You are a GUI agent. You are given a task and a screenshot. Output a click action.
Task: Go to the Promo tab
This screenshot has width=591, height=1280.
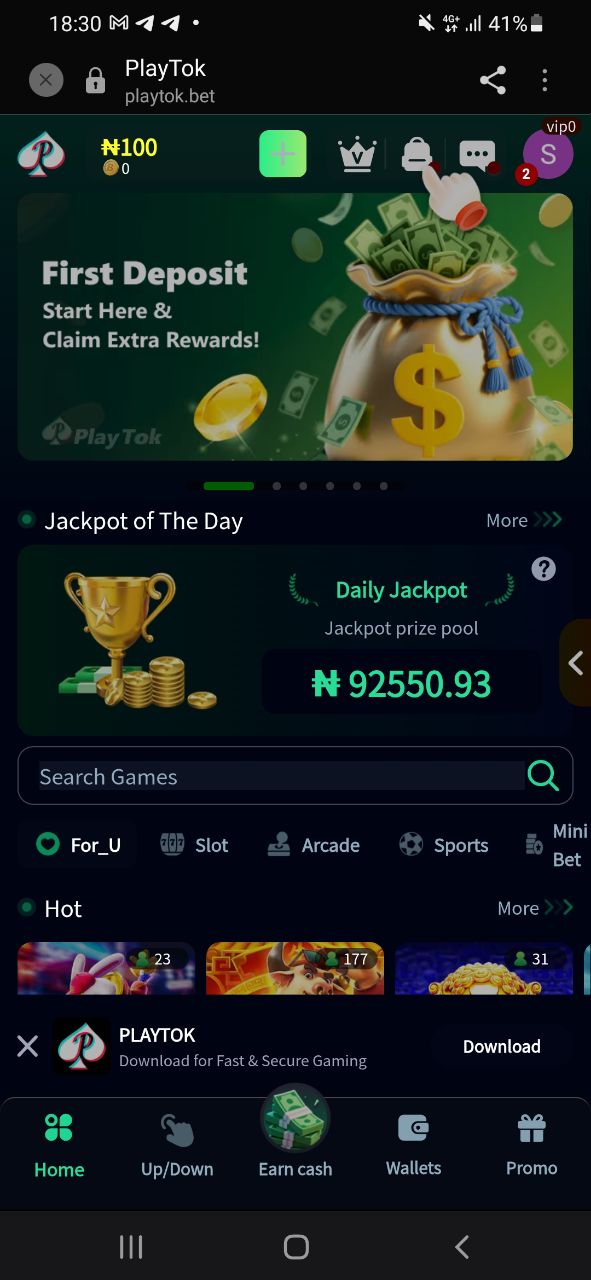[x=531, y=1145]
